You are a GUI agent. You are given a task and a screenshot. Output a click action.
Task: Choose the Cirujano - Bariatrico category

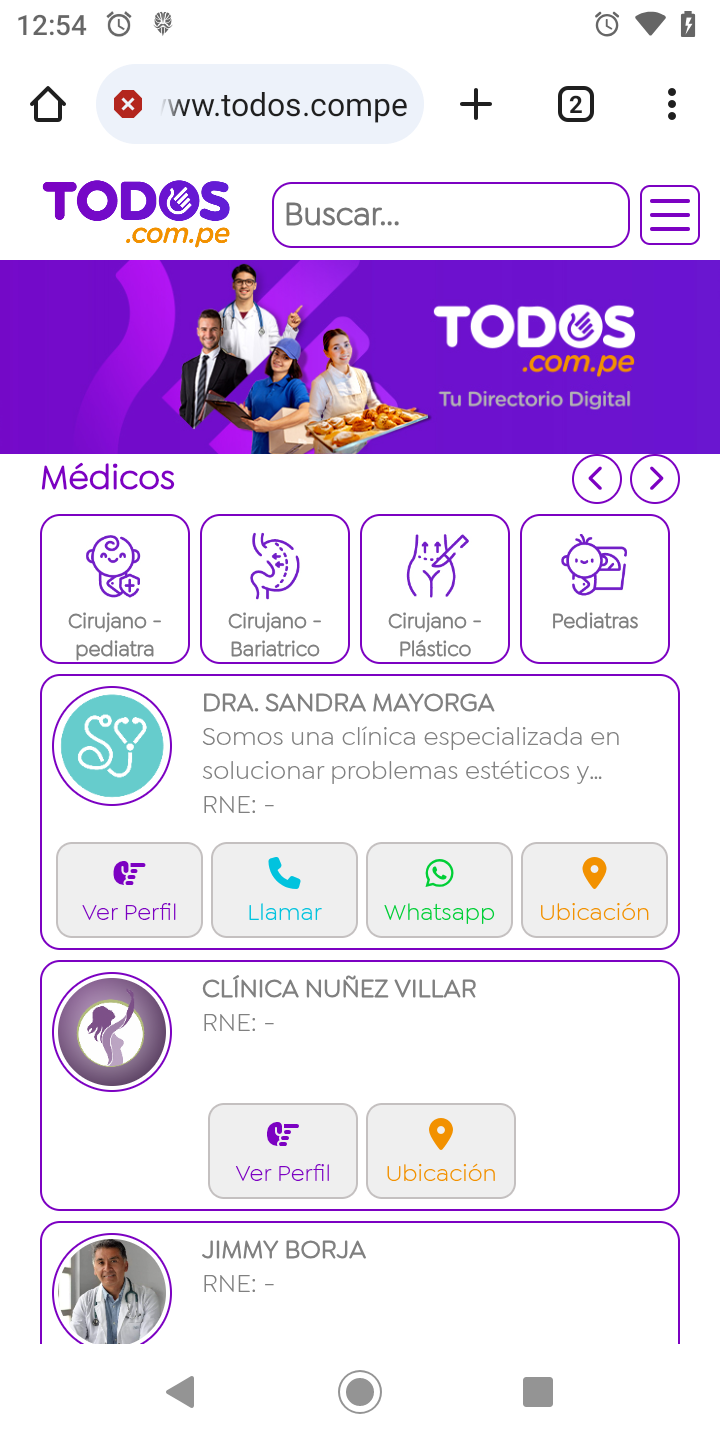coord(275,589)
